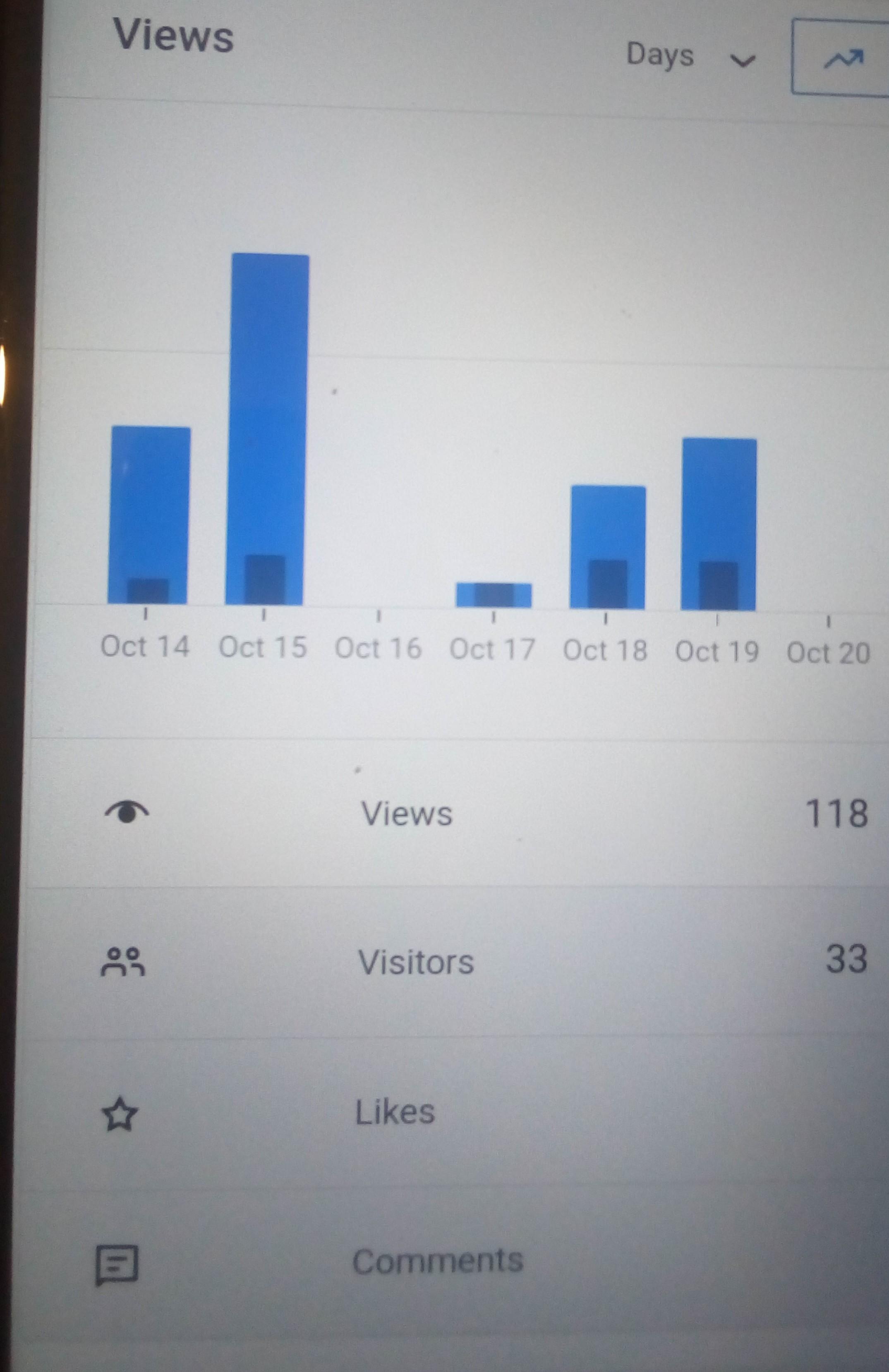Select the Oct 18 bar
This screenshot has width=889, height=1372.
pos(608,547)
